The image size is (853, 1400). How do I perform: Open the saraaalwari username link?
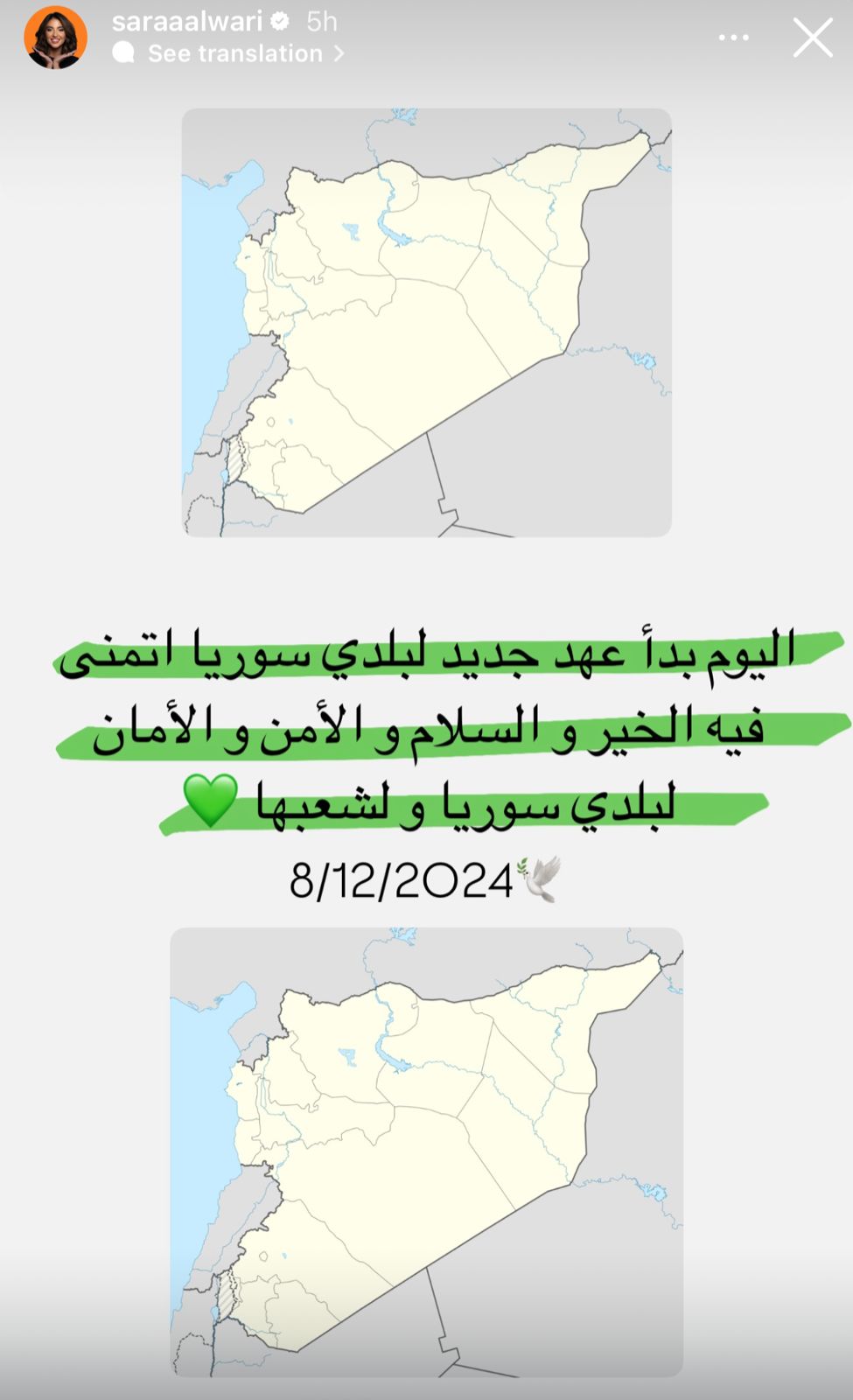pos(185,21)
